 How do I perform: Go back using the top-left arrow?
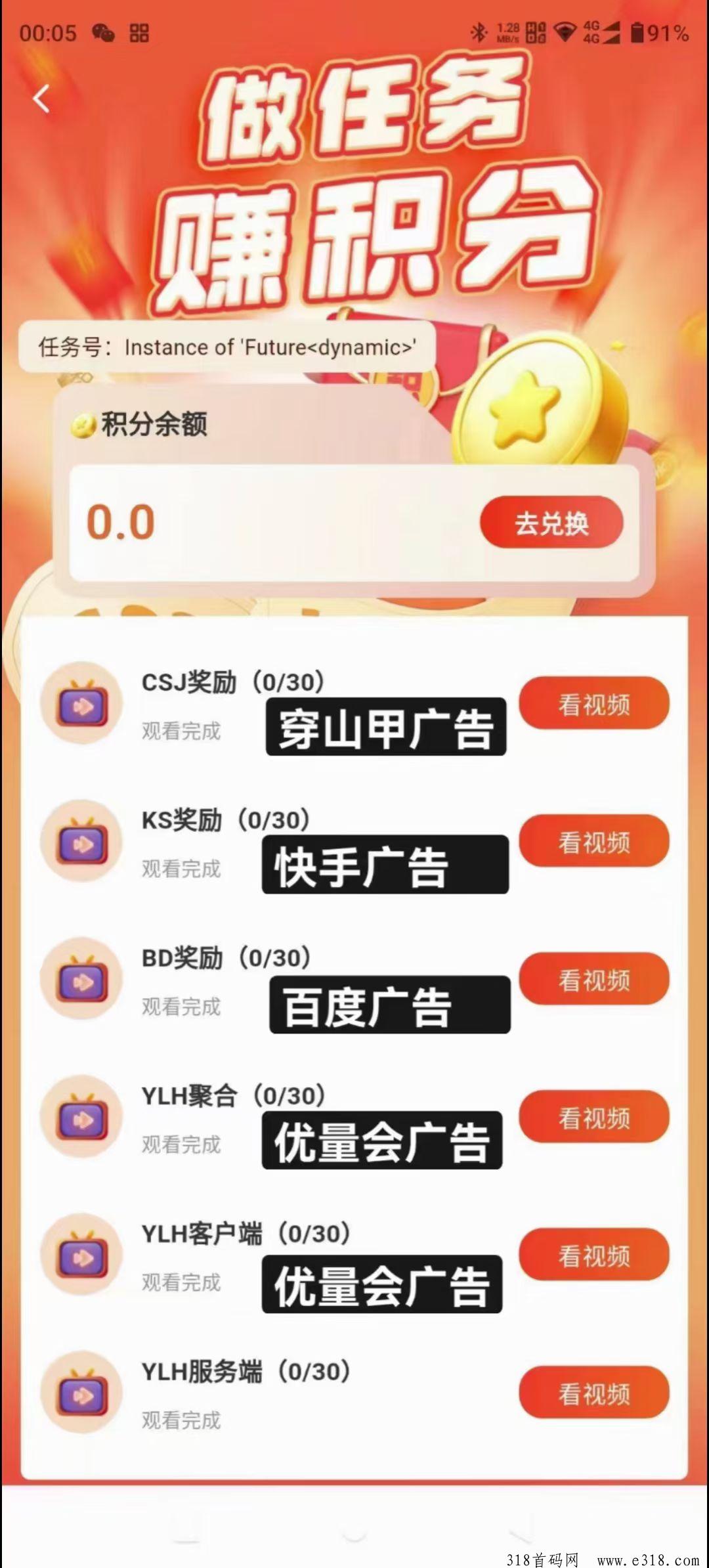click(41, 100)
